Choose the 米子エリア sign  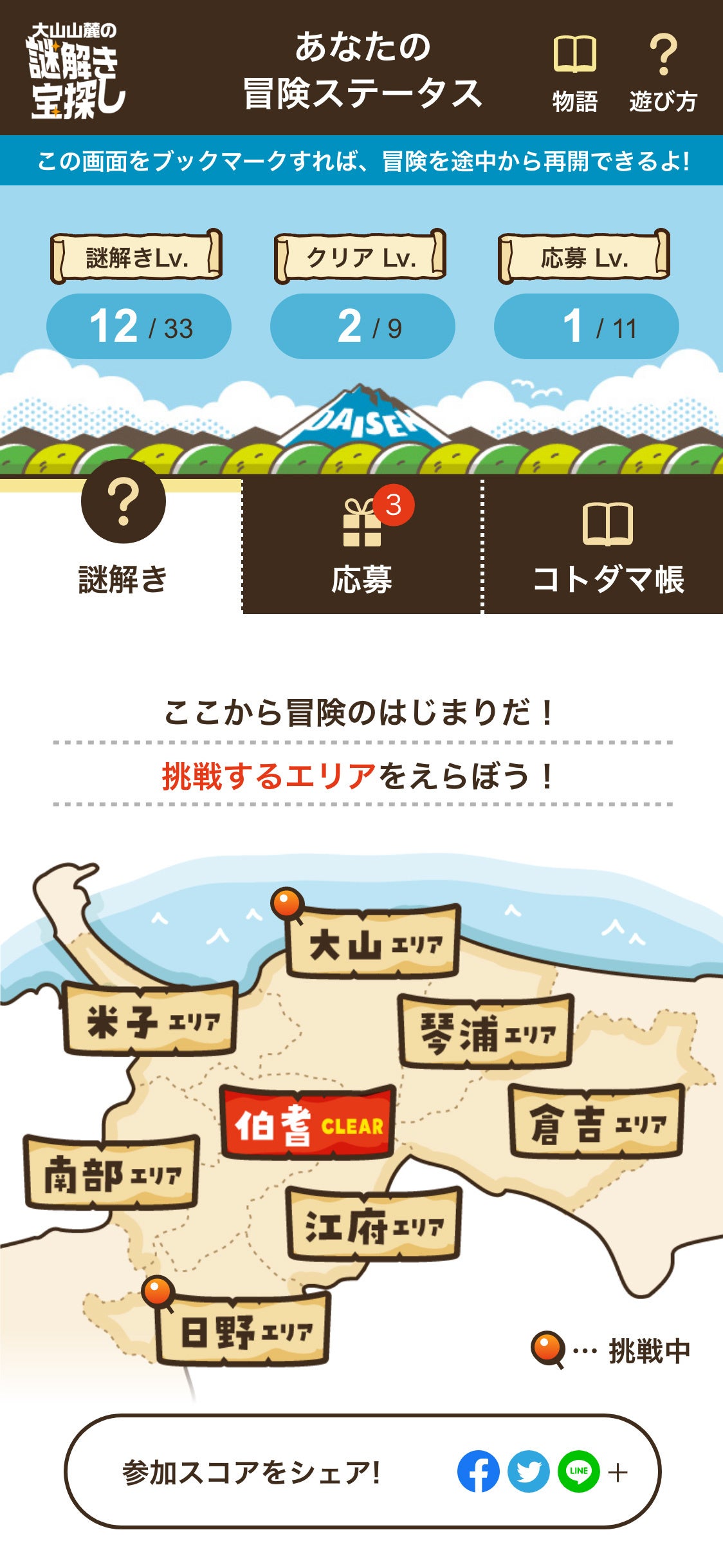151,1020
